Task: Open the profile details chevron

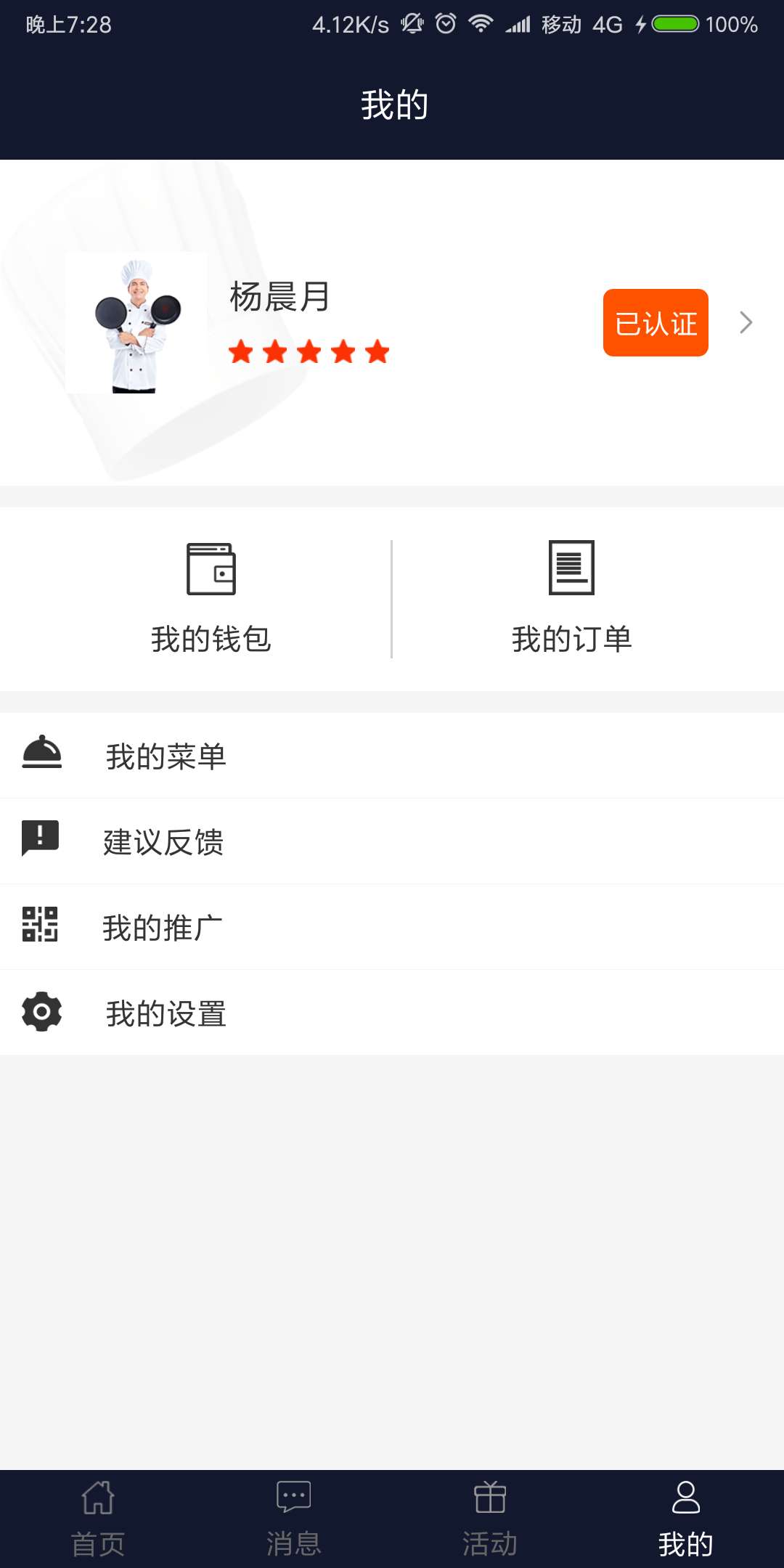Action: [746, 322]
